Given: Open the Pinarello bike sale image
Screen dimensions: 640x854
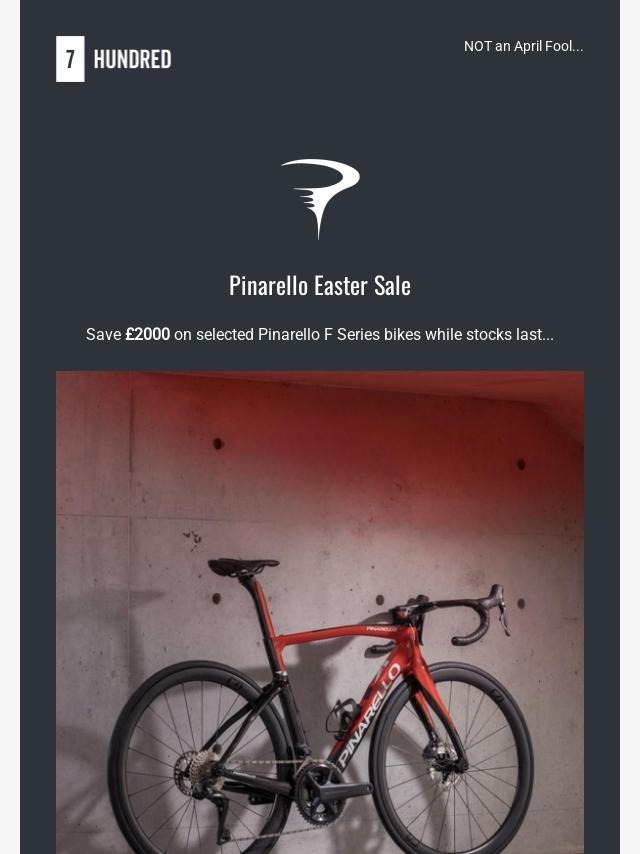Looking at the screenshot, I should (x=320, y=612).
